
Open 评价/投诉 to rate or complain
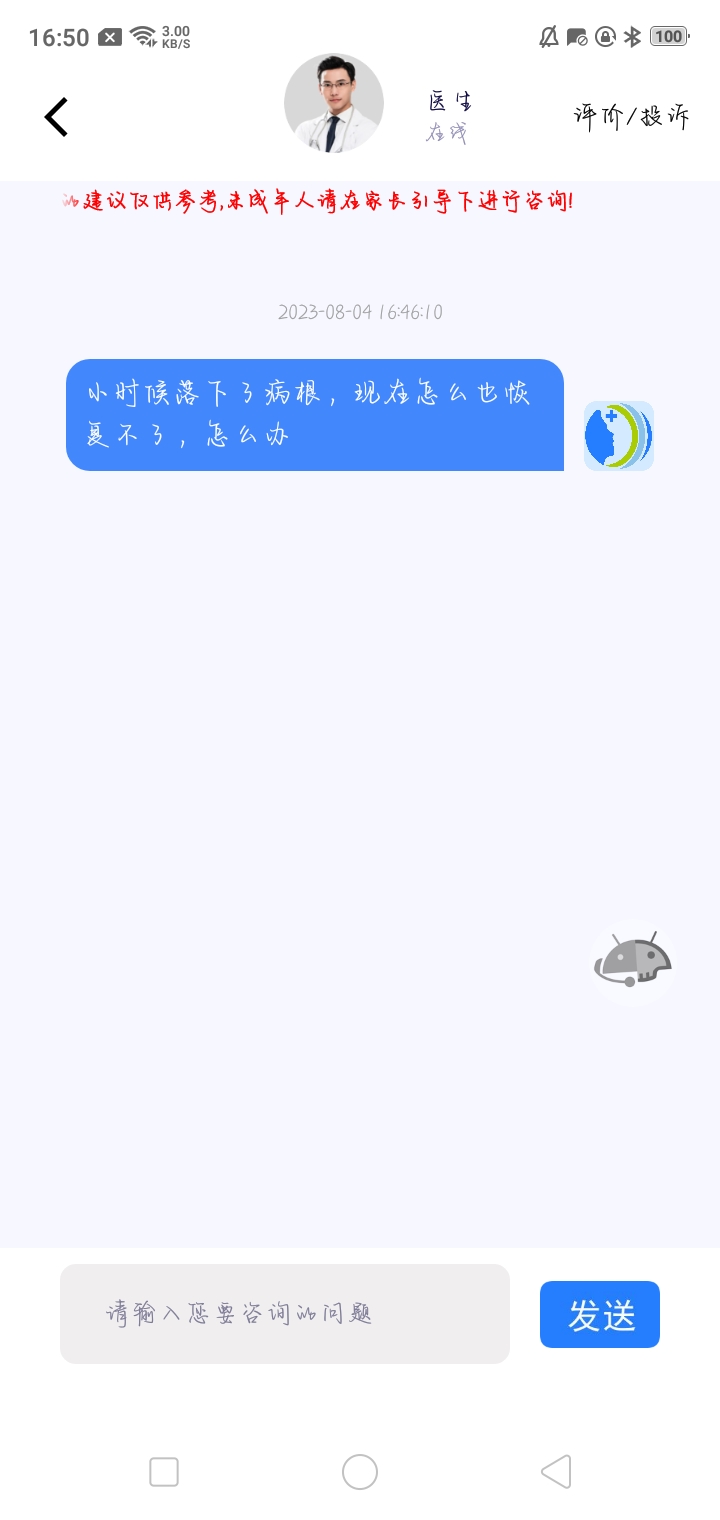point(631,116)
